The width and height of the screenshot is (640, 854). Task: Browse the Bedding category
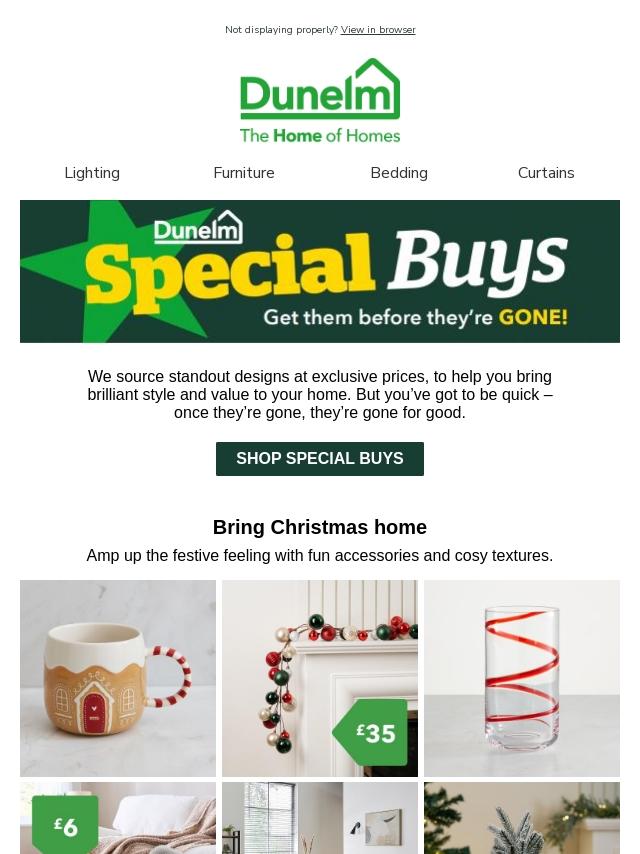[399, 173]
